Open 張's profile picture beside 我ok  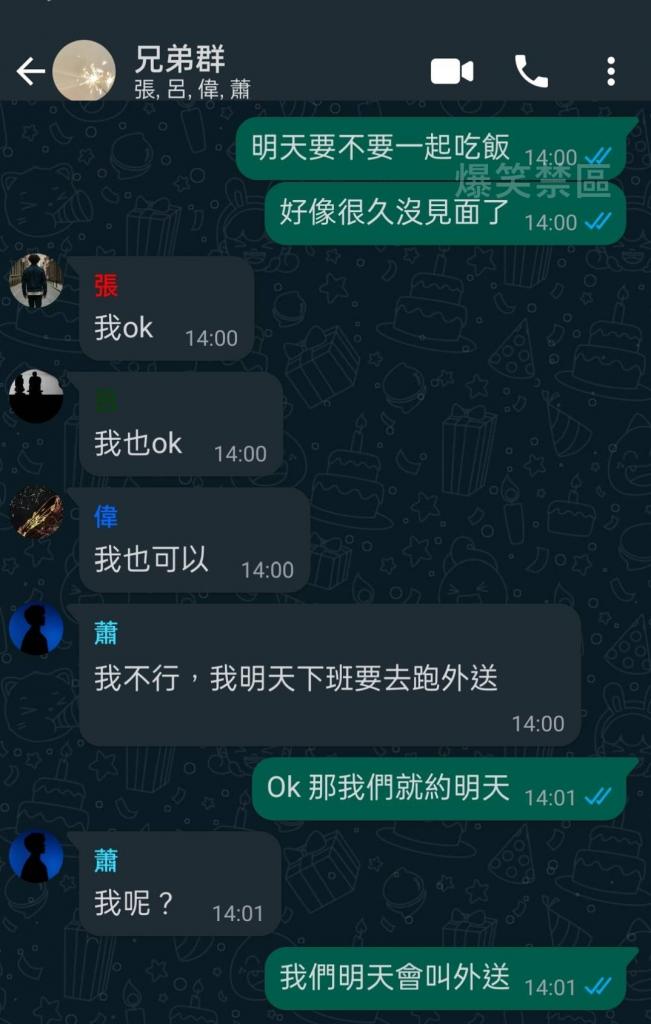(36, 281)
